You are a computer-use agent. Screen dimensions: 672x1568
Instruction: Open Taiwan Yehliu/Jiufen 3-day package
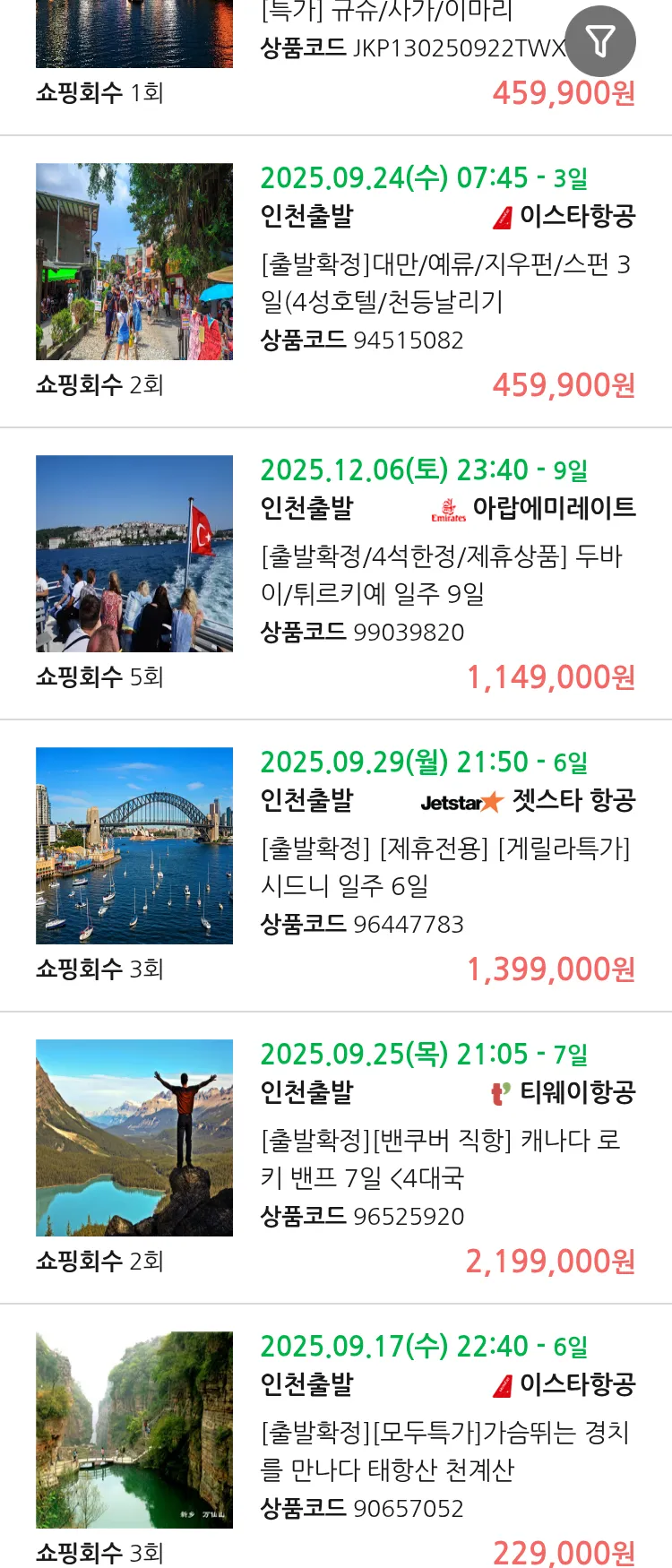coord(445,282)
